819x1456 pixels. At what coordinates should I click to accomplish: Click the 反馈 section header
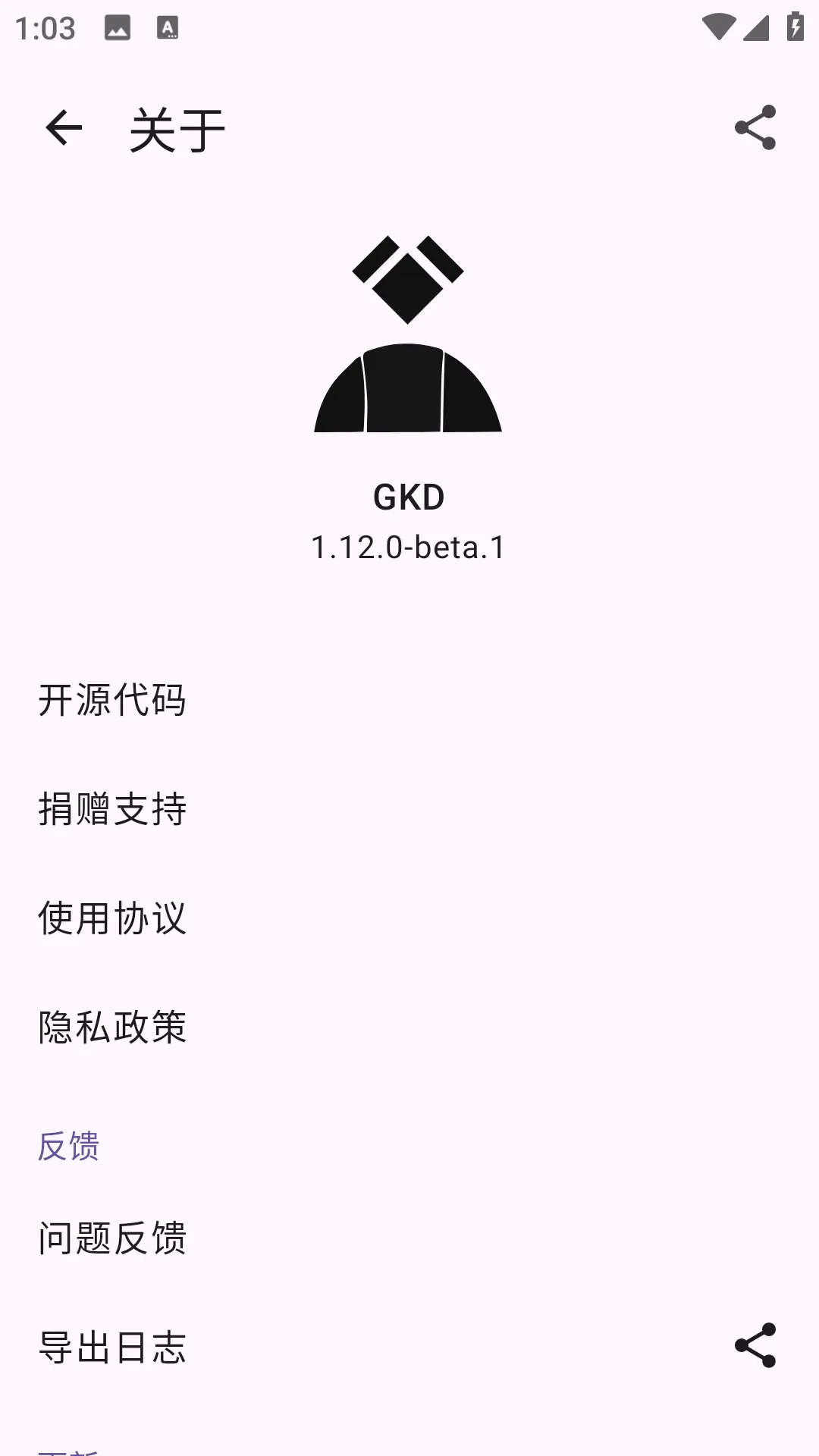pos(68,1147)
